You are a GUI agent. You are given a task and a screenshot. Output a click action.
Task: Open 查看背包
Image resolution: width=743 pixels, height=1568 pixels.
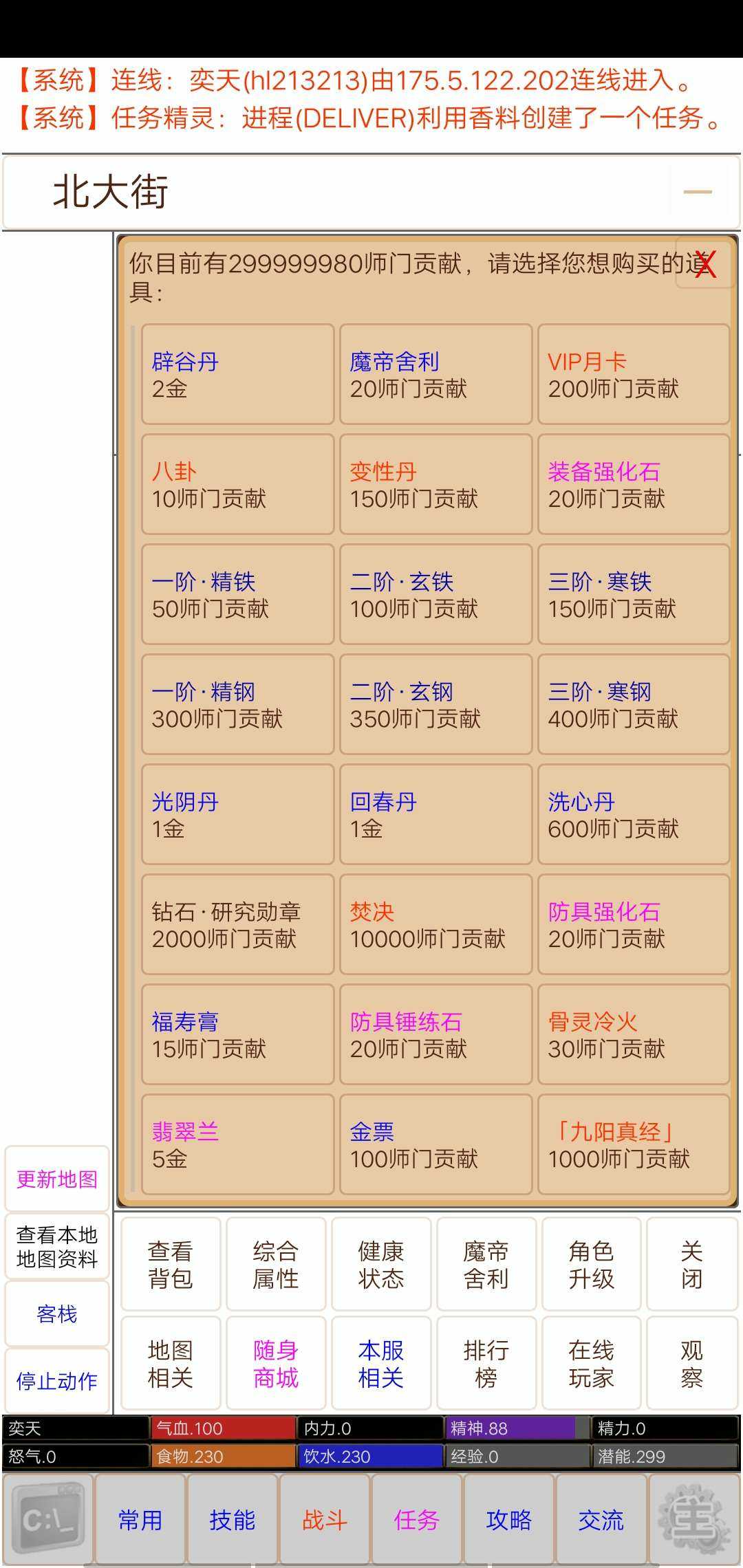171,1265
